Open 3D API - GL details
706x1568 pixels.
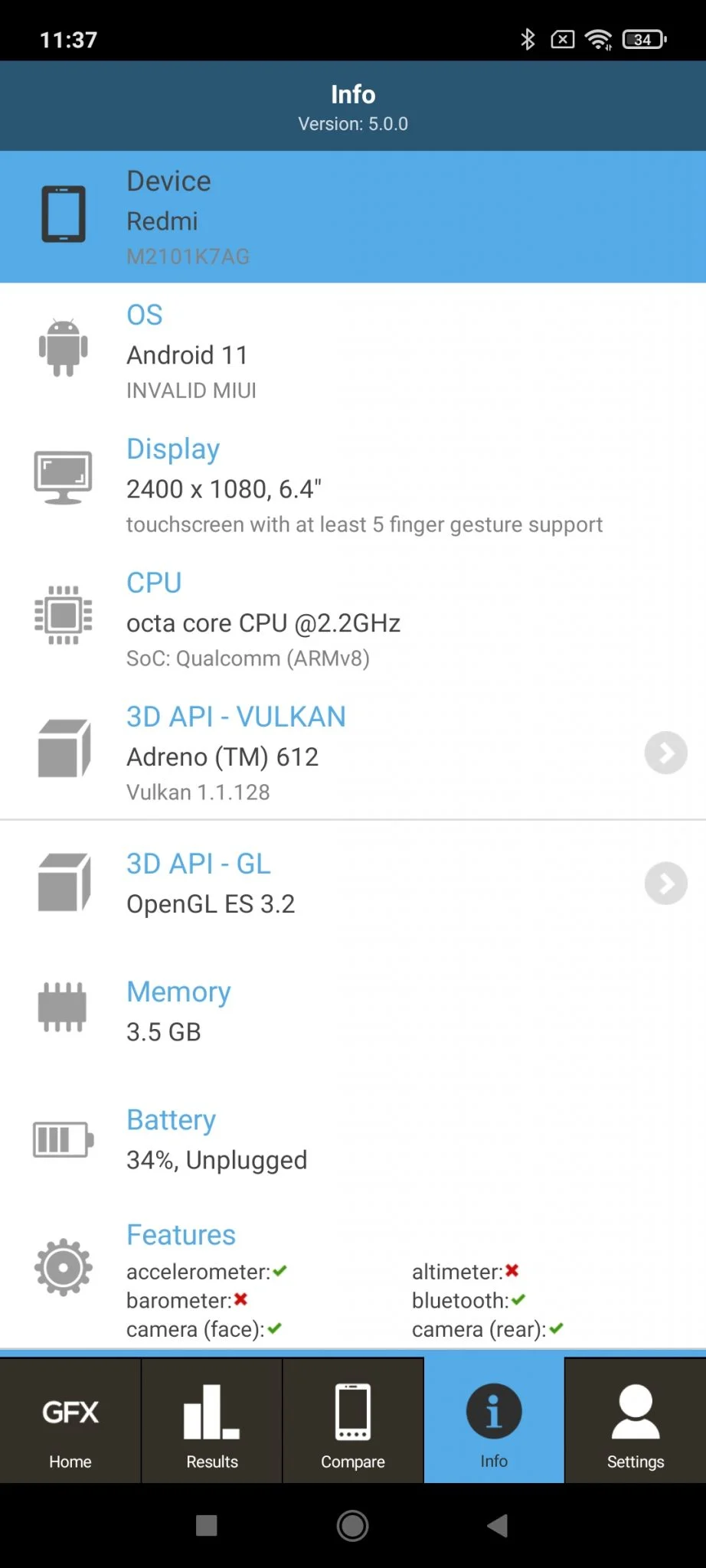[x=665, y=884]
